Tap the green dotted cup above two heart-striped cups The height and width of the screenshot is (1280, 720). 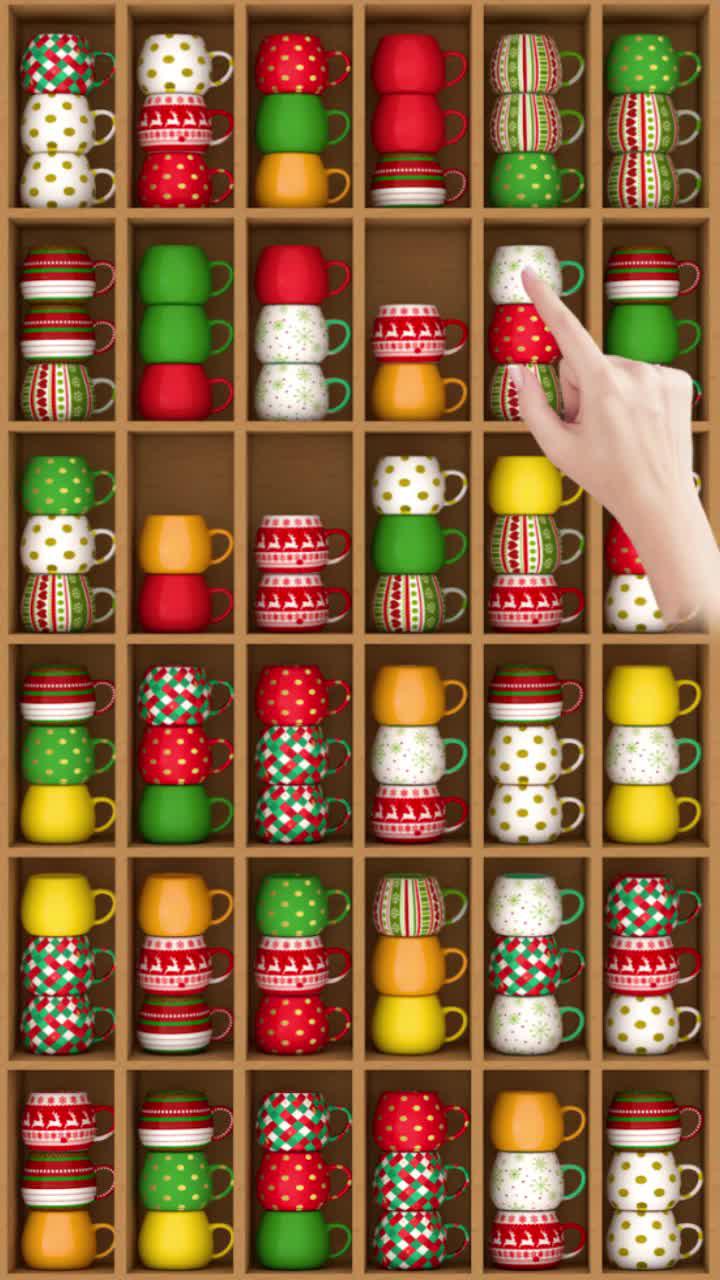coord(644,64)
